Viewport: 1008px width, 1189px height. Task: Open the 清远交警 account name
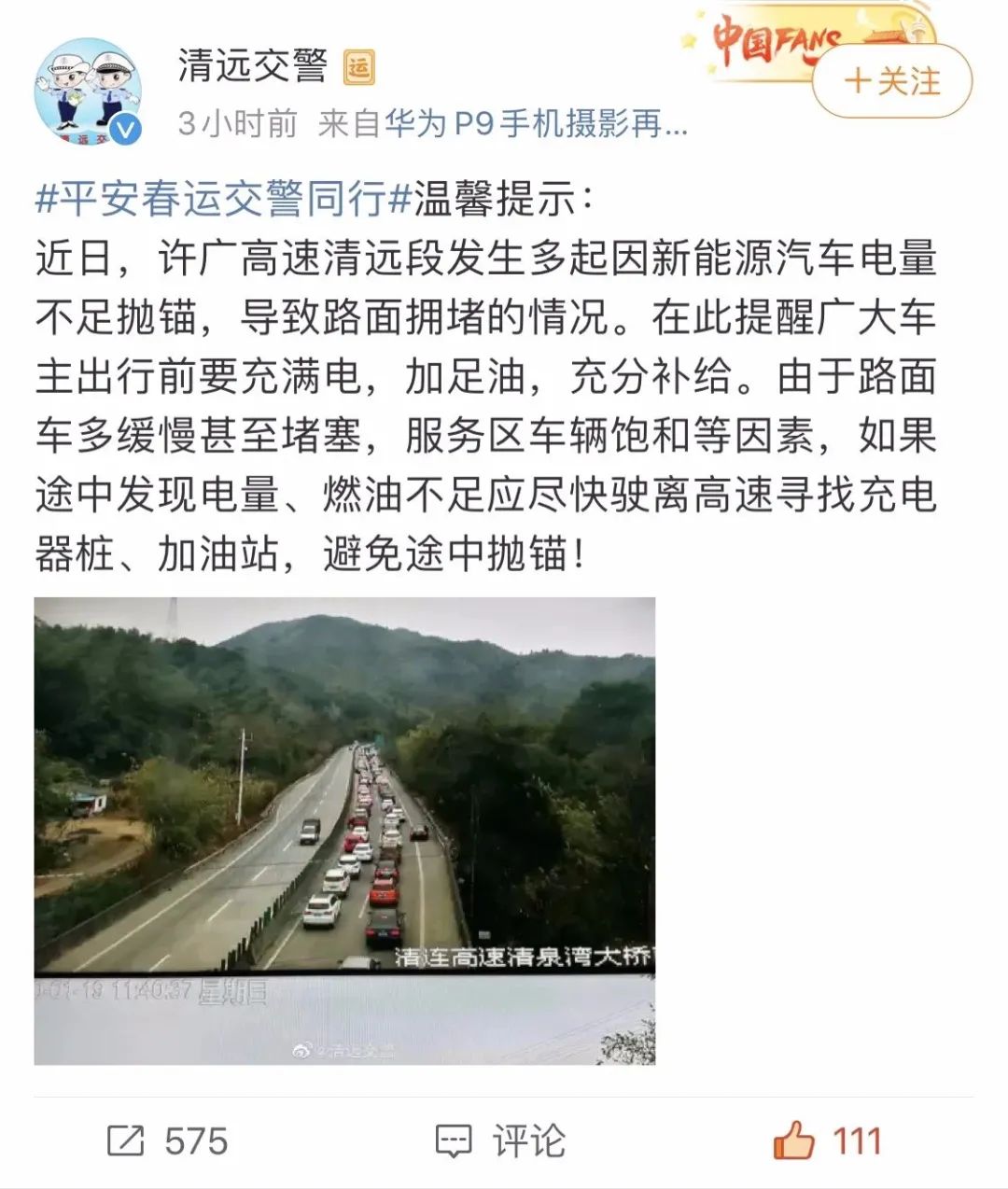[253, 65]
